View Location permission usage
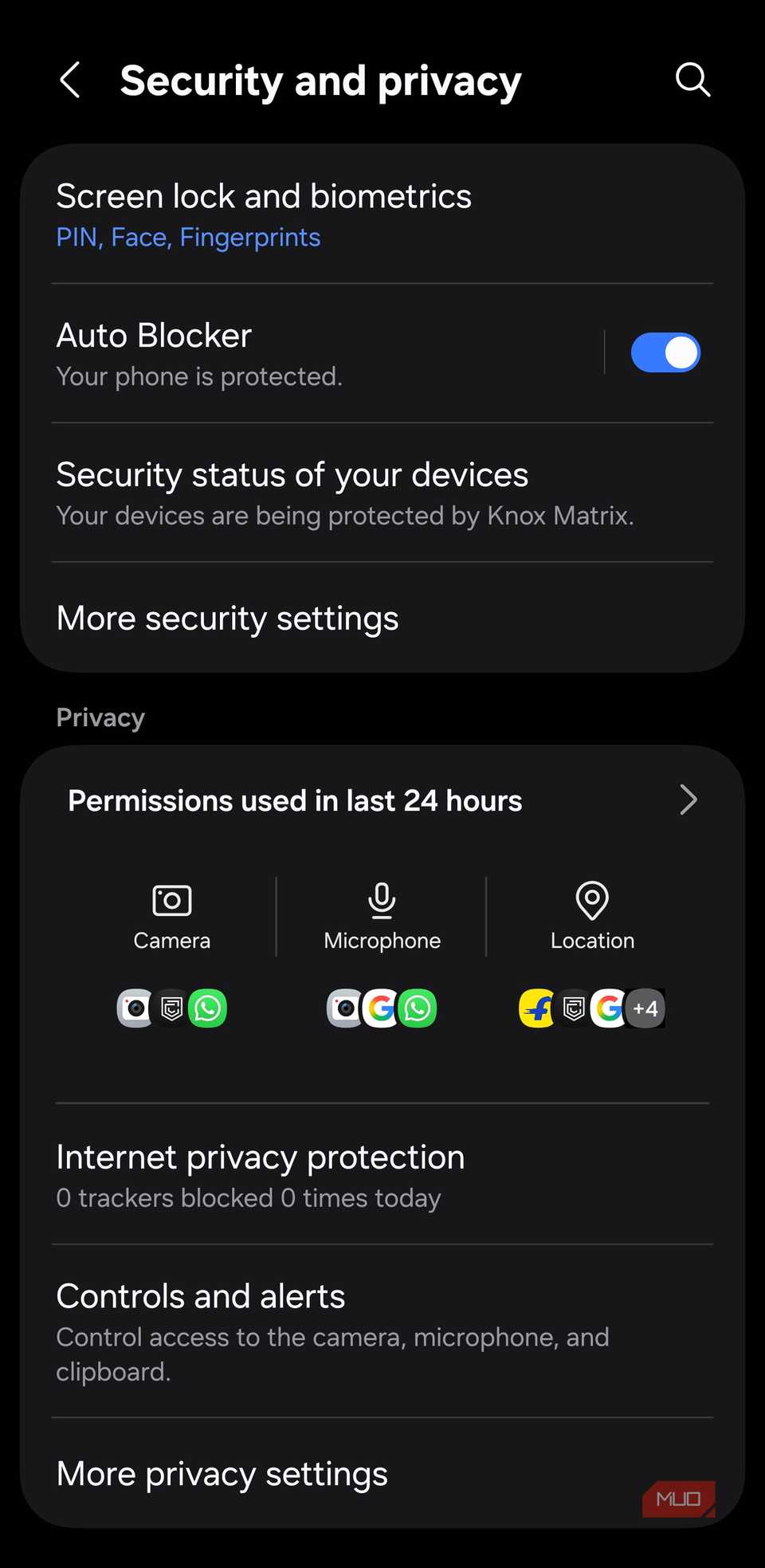765x1568 pixels. [592, 917]
